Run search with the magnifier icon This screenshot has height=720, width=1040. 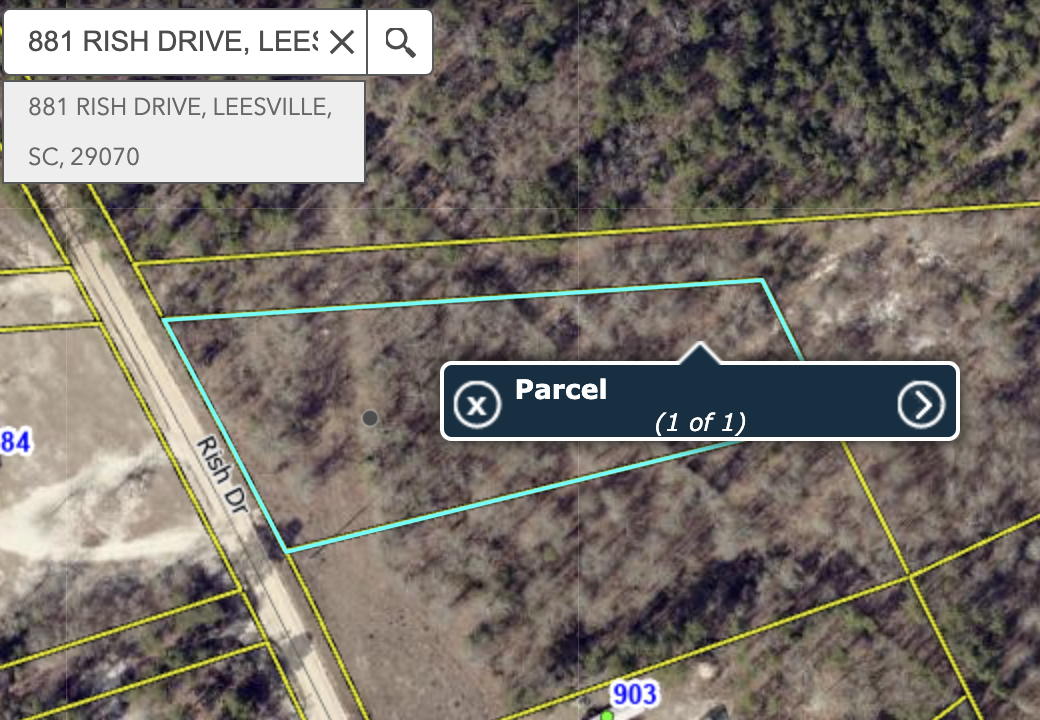tap(400, 42)
